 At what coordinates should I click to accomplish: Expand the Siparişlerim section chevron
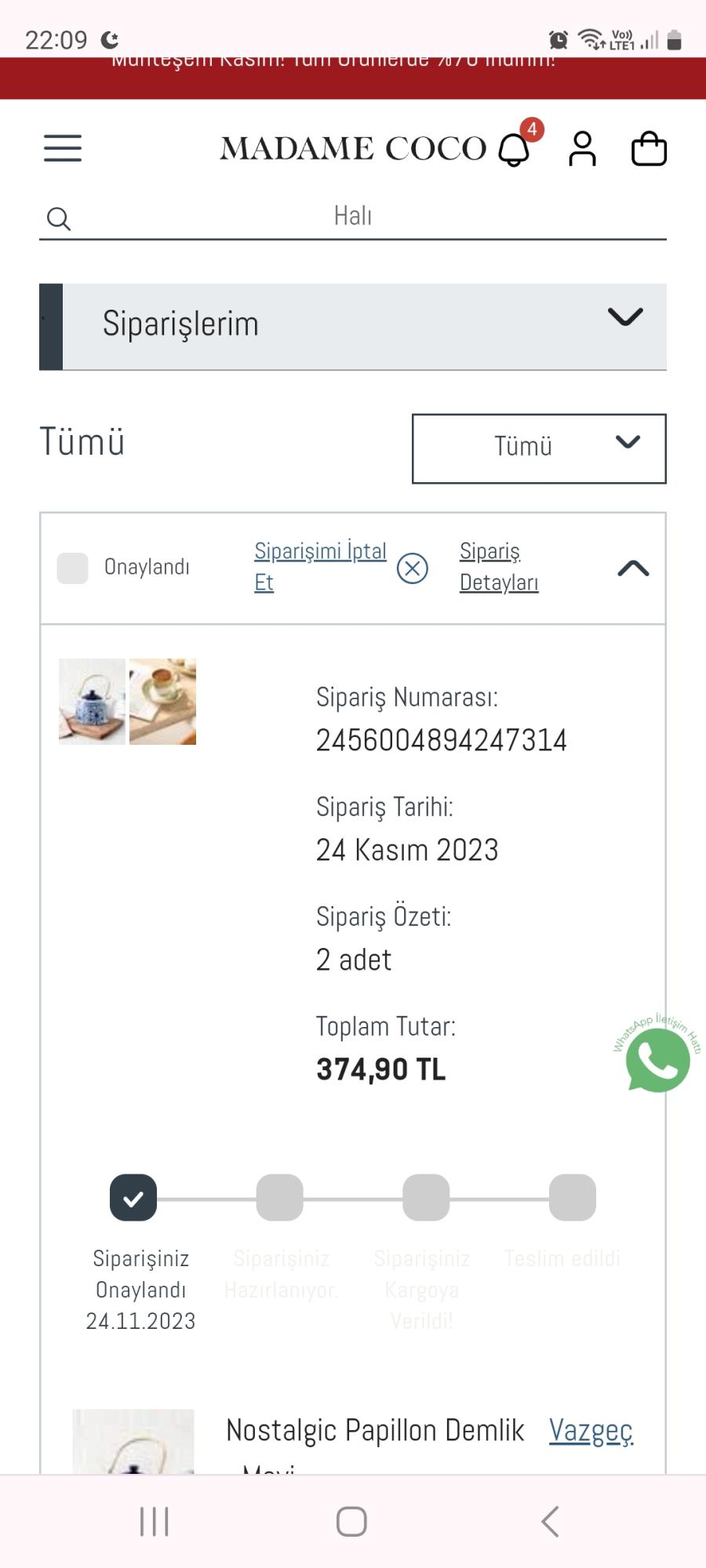(624, 318)
